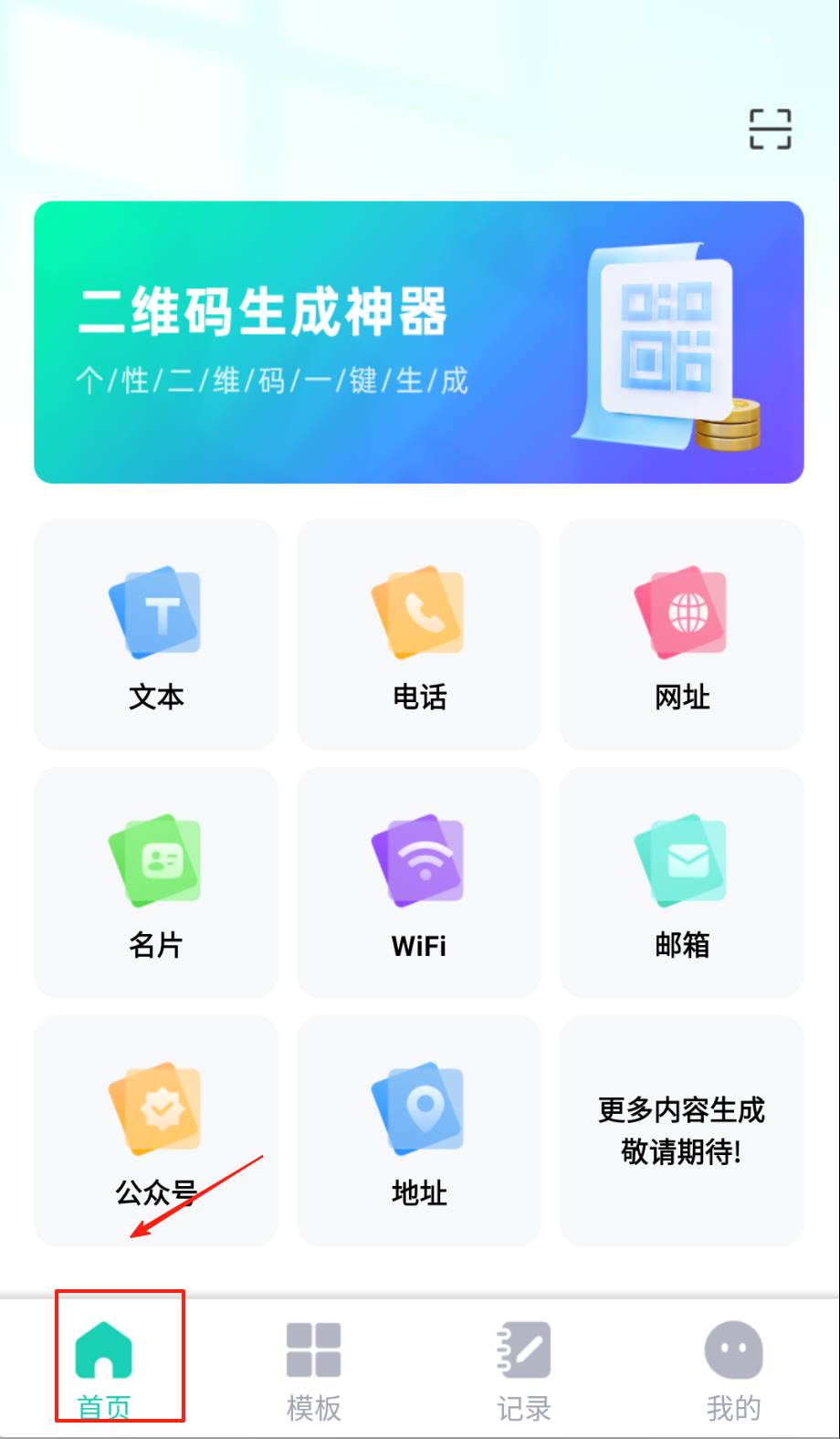Open the 二维码生成神器 banner
Screen dimensions: 840x1439
(x=419, y=342)
